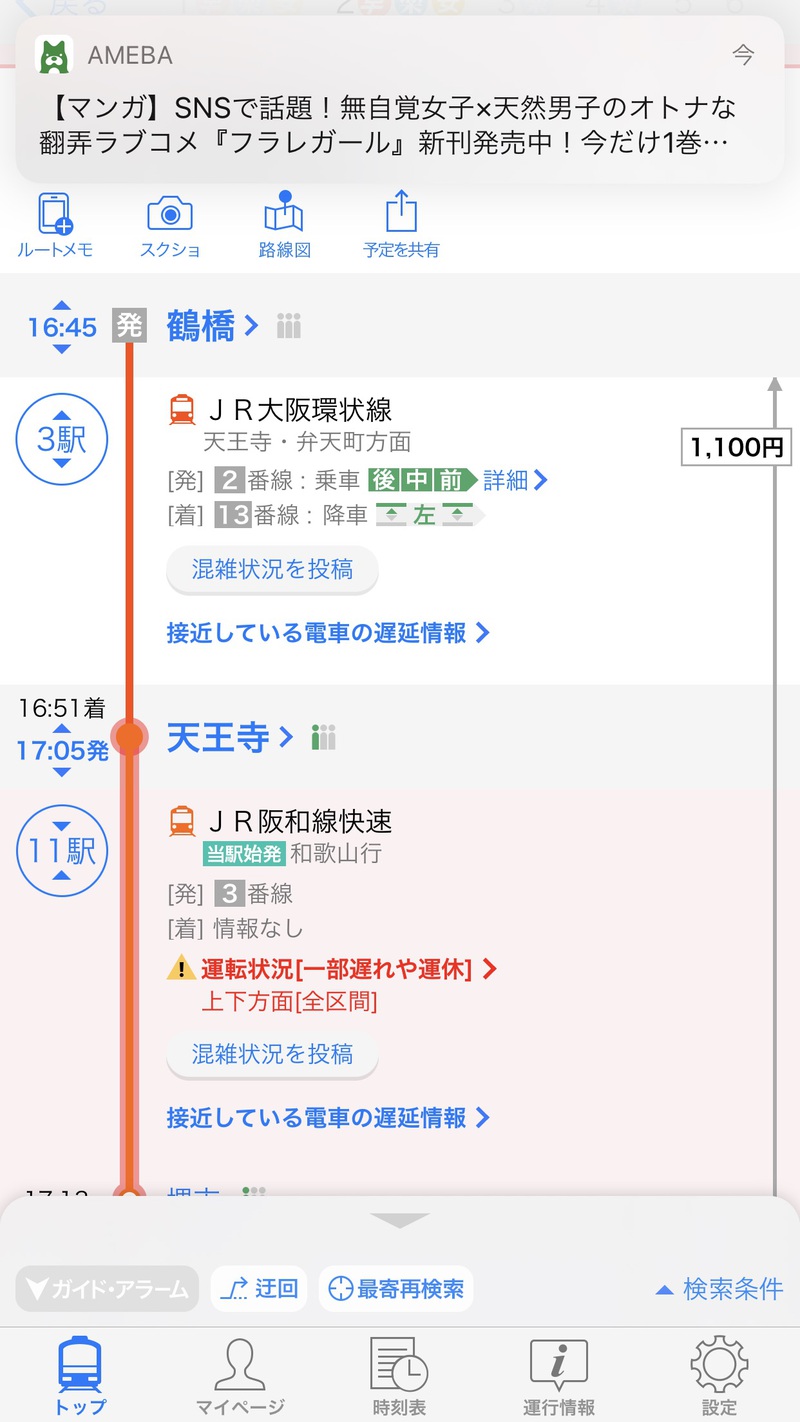Open 天王寺 station details
The image size is (800, 1422).
click(230, 738)
